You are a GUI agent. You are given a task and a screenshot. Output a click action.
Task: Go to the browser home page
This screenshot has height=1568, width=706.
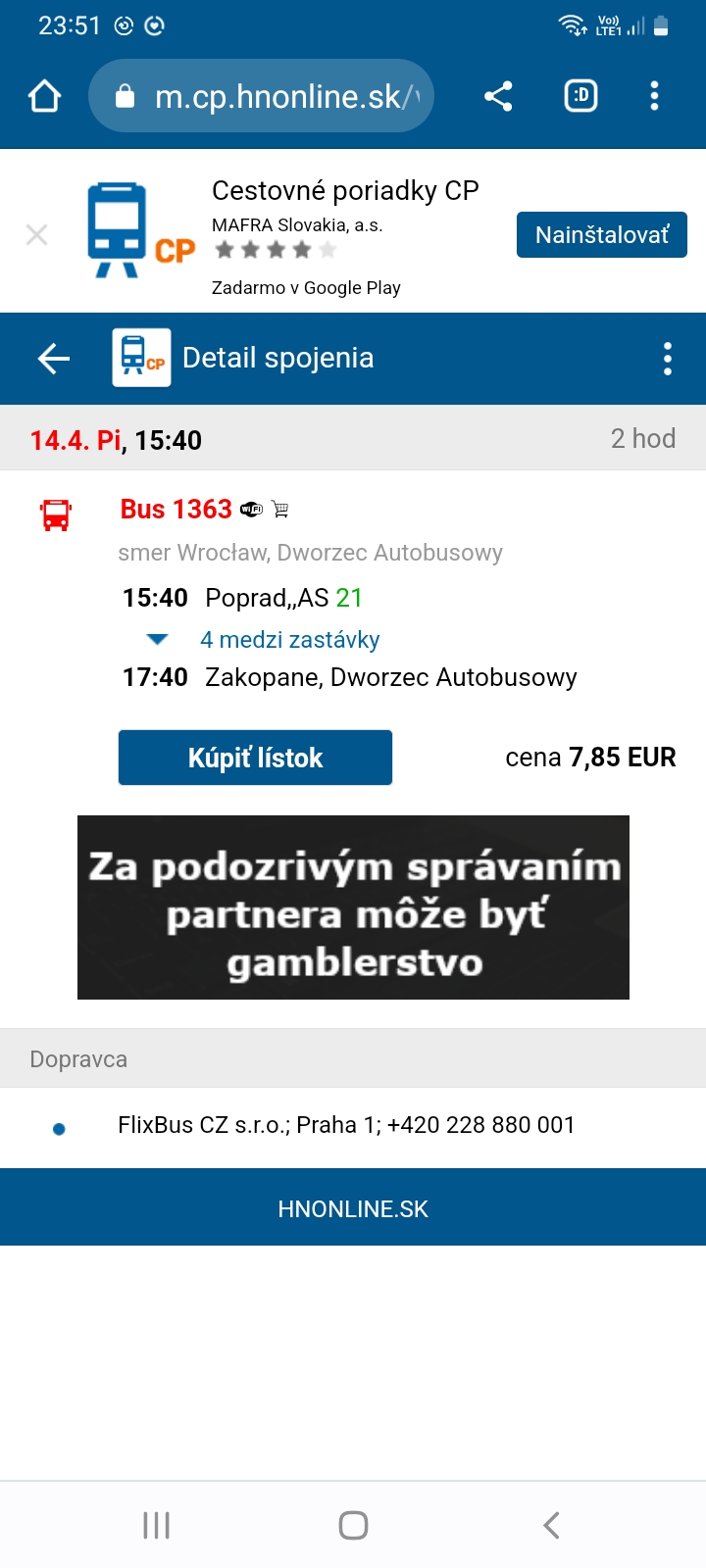click(x=45, y=96)
